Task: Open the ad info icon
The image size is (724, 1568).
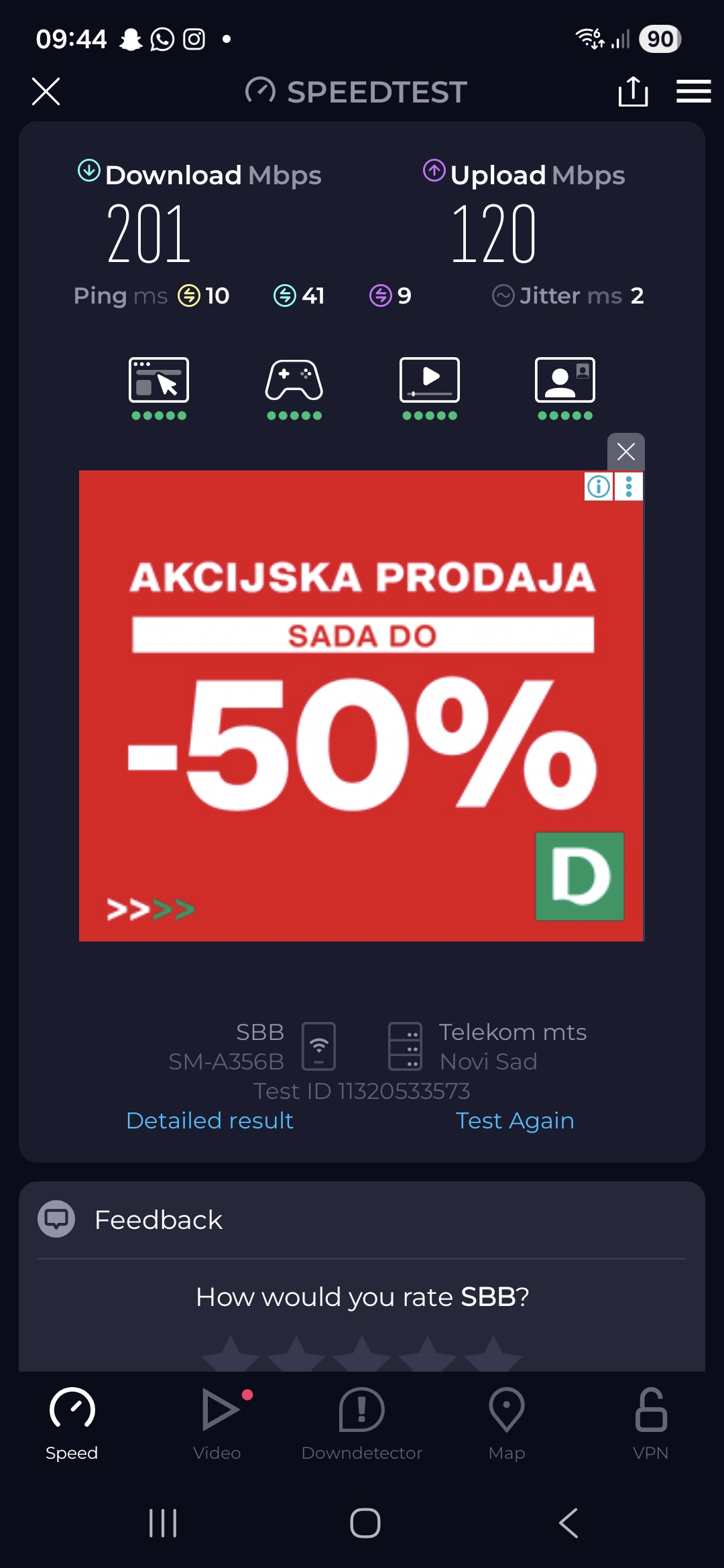Action: [x=599, y=486]
